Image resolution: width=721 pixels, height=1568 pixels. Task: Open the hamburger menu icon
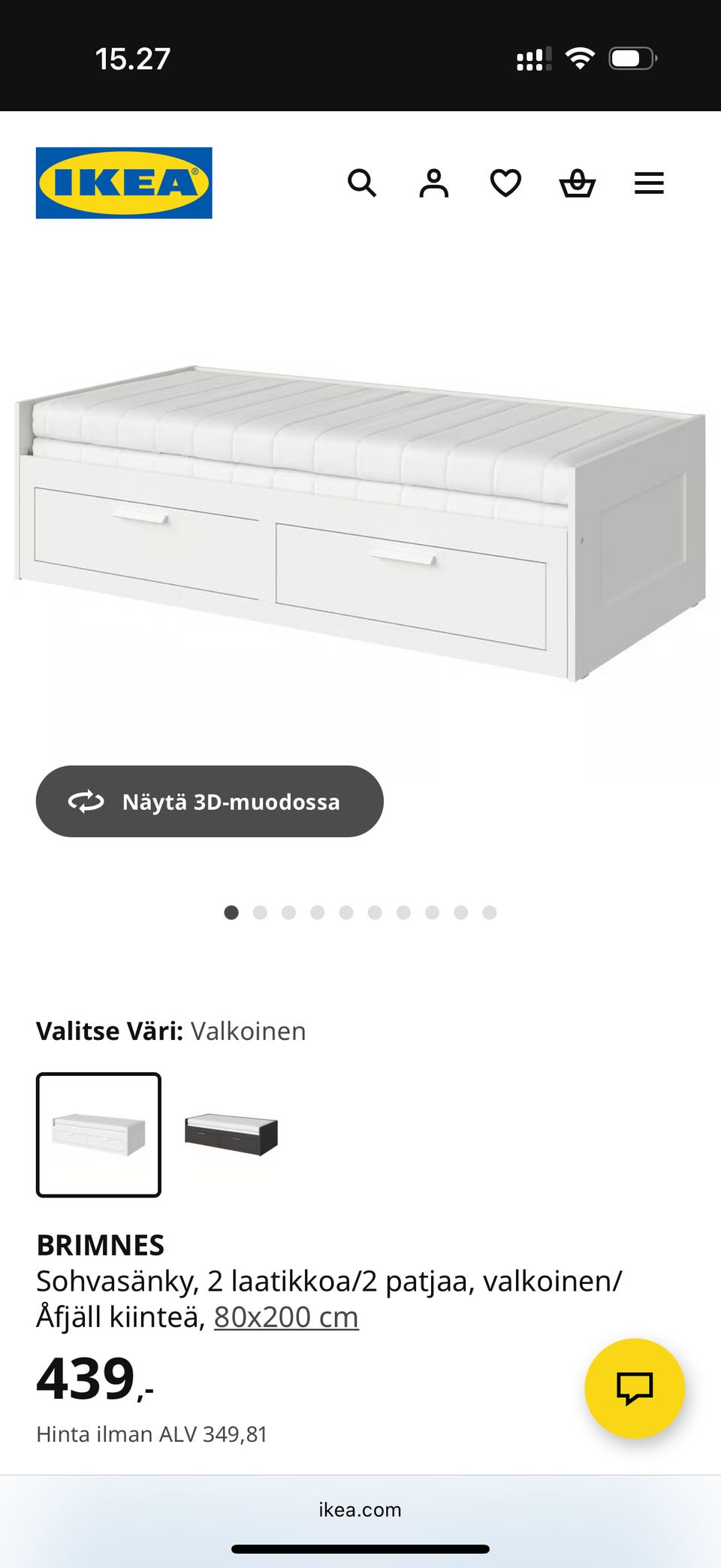(x=649, y=183)
